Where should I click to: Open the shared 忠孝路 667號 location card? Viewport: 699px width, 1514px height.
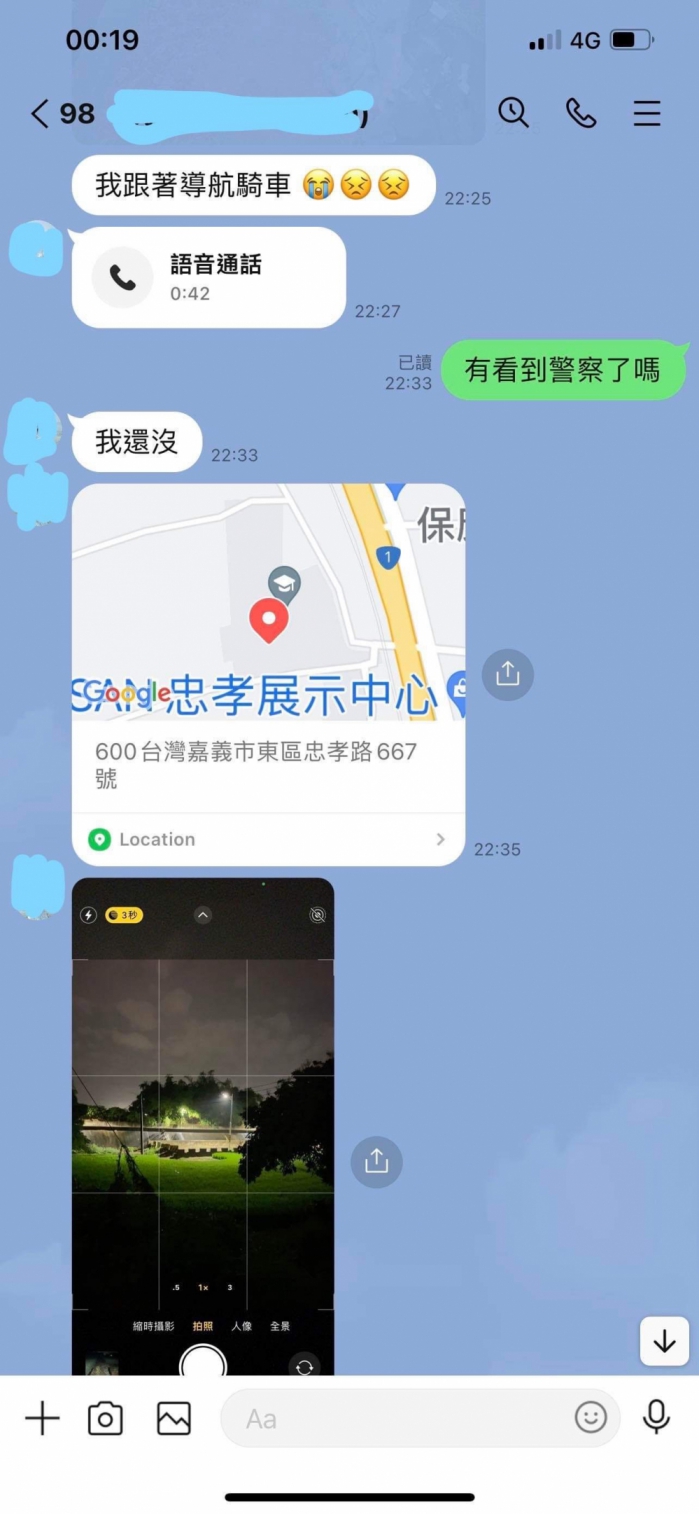pyautogui.click(x=268, y=674)
